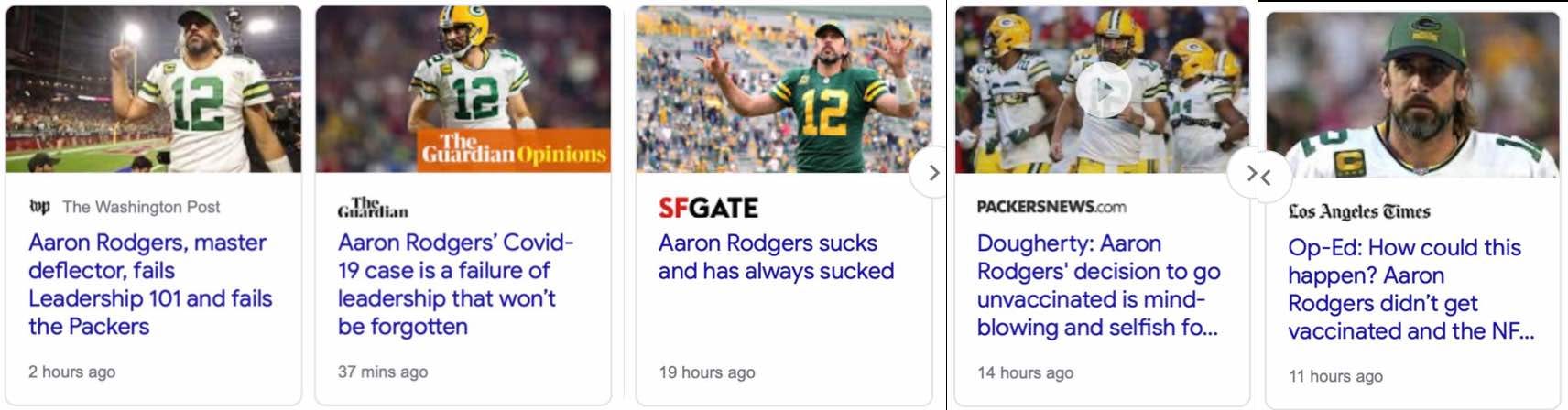
Task: Play the video on the PackersNews card
Action: pyautogui.click(x=1103, y=90)
